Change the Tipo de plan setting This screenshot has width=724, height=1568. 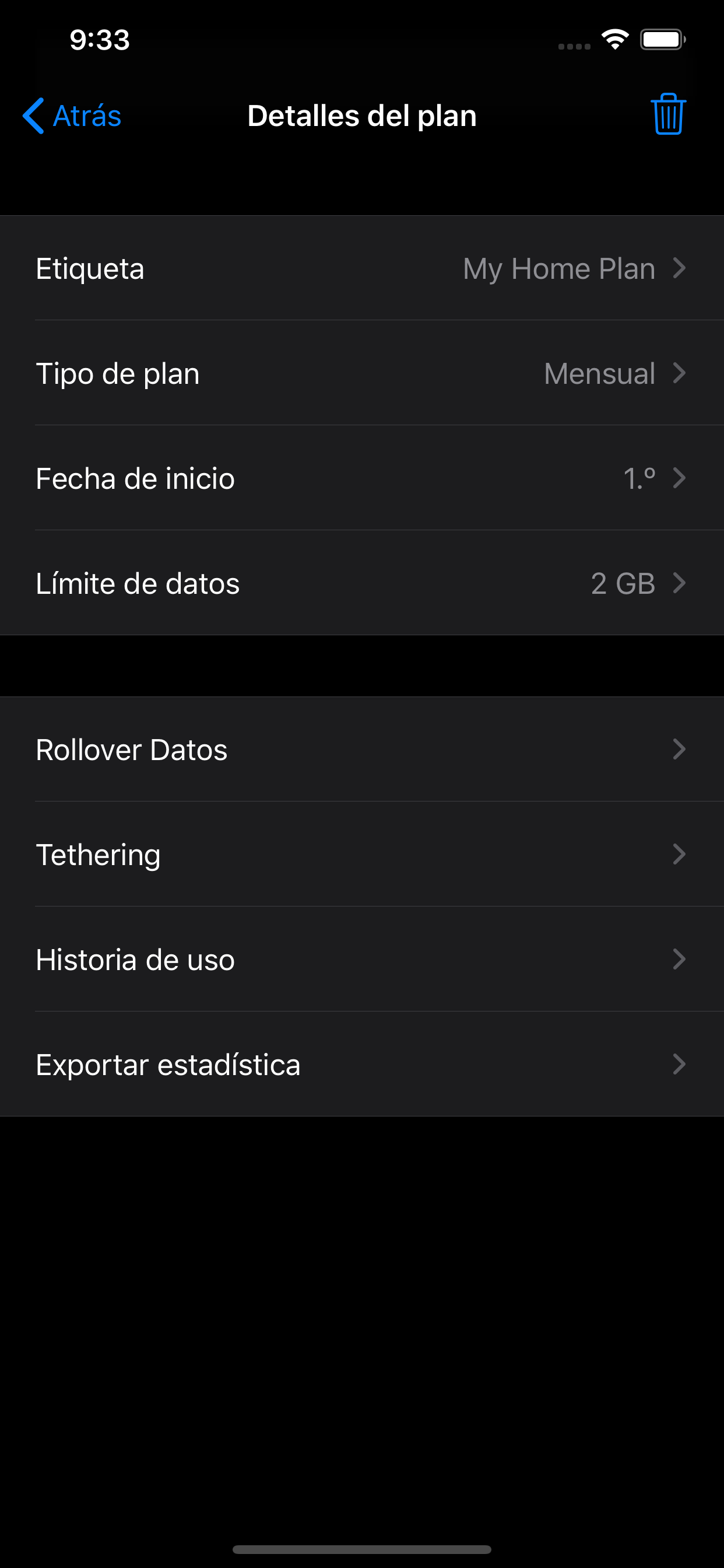click(362, 373)
